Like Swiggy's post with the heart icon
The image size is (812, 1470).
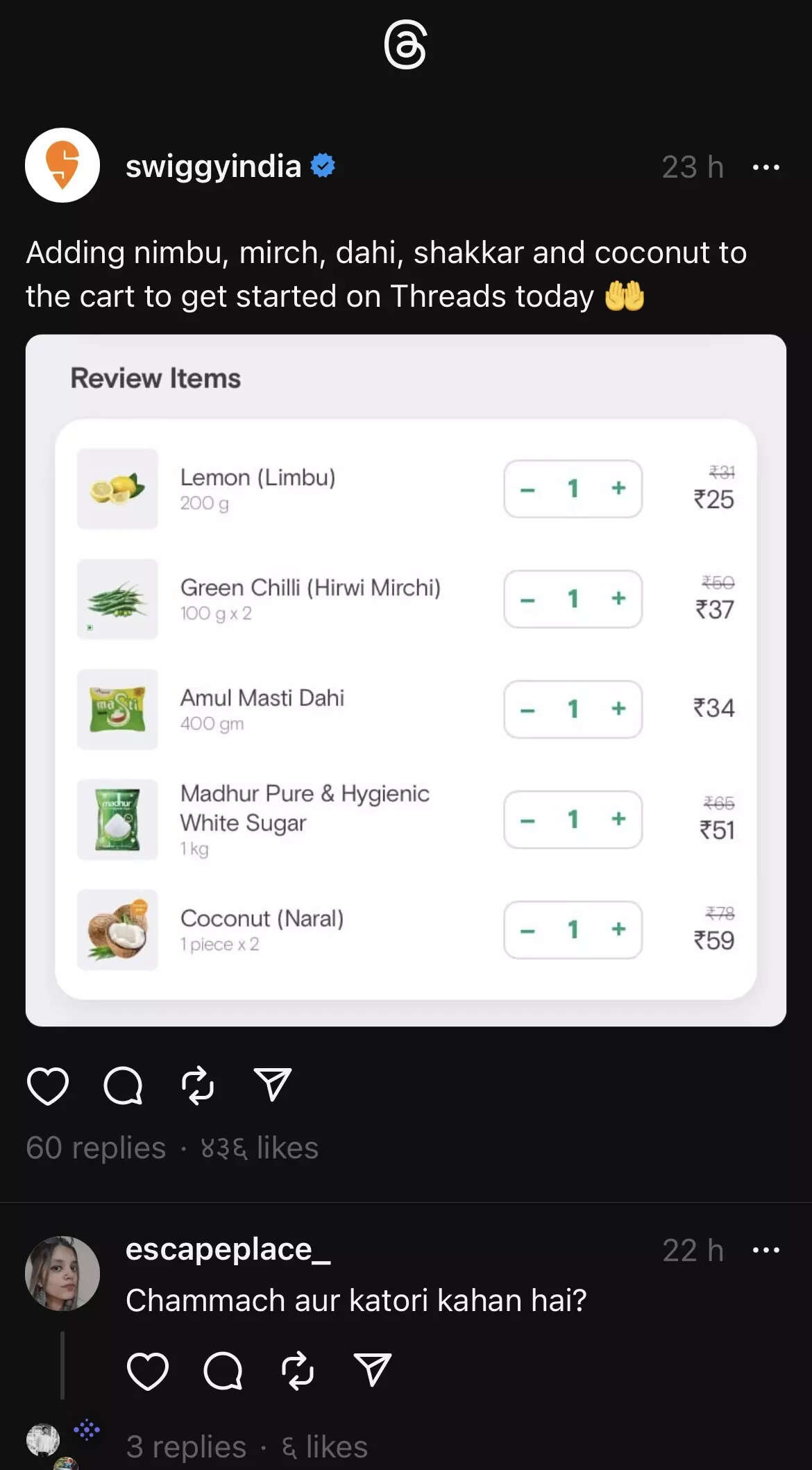tap(46, 1086)
